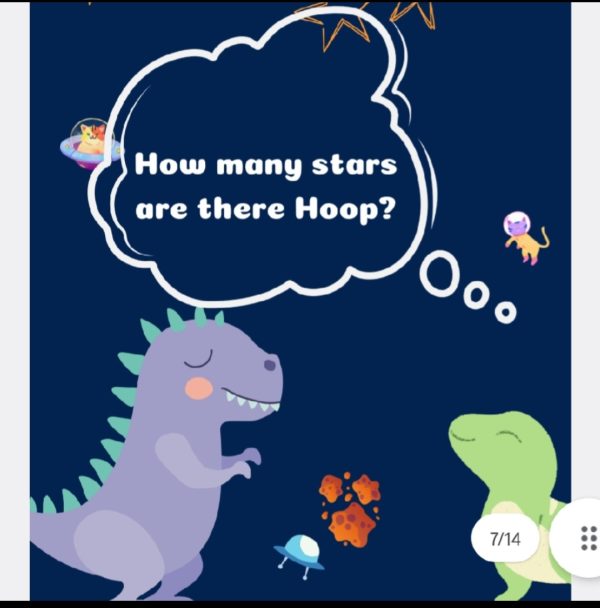Tap the 7/14 page indicator
The height and width of the screenshot is (608, 600).
(505, 540)
